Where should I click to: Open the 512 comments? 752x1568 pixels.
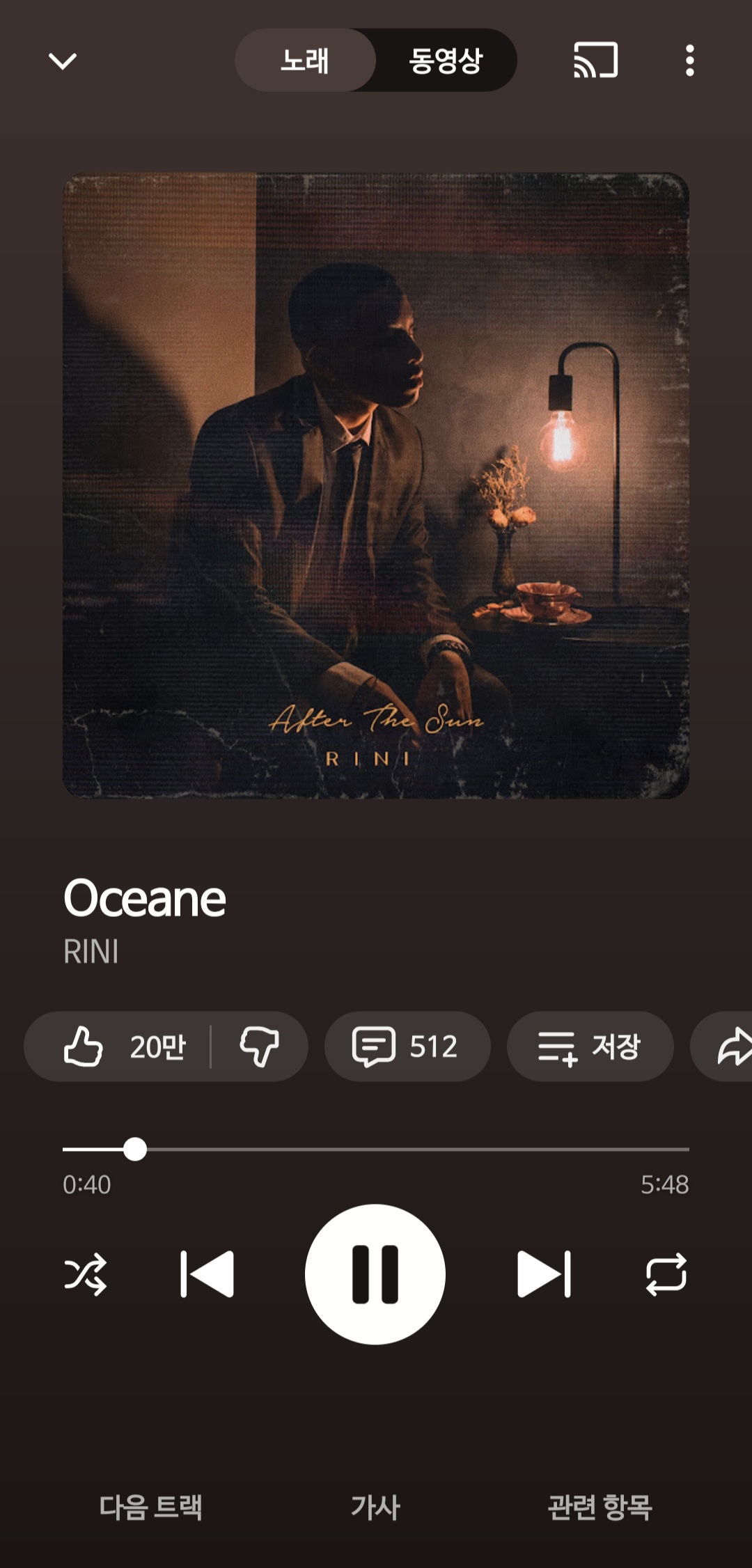pyautogui.click(x=407, y=1046)
